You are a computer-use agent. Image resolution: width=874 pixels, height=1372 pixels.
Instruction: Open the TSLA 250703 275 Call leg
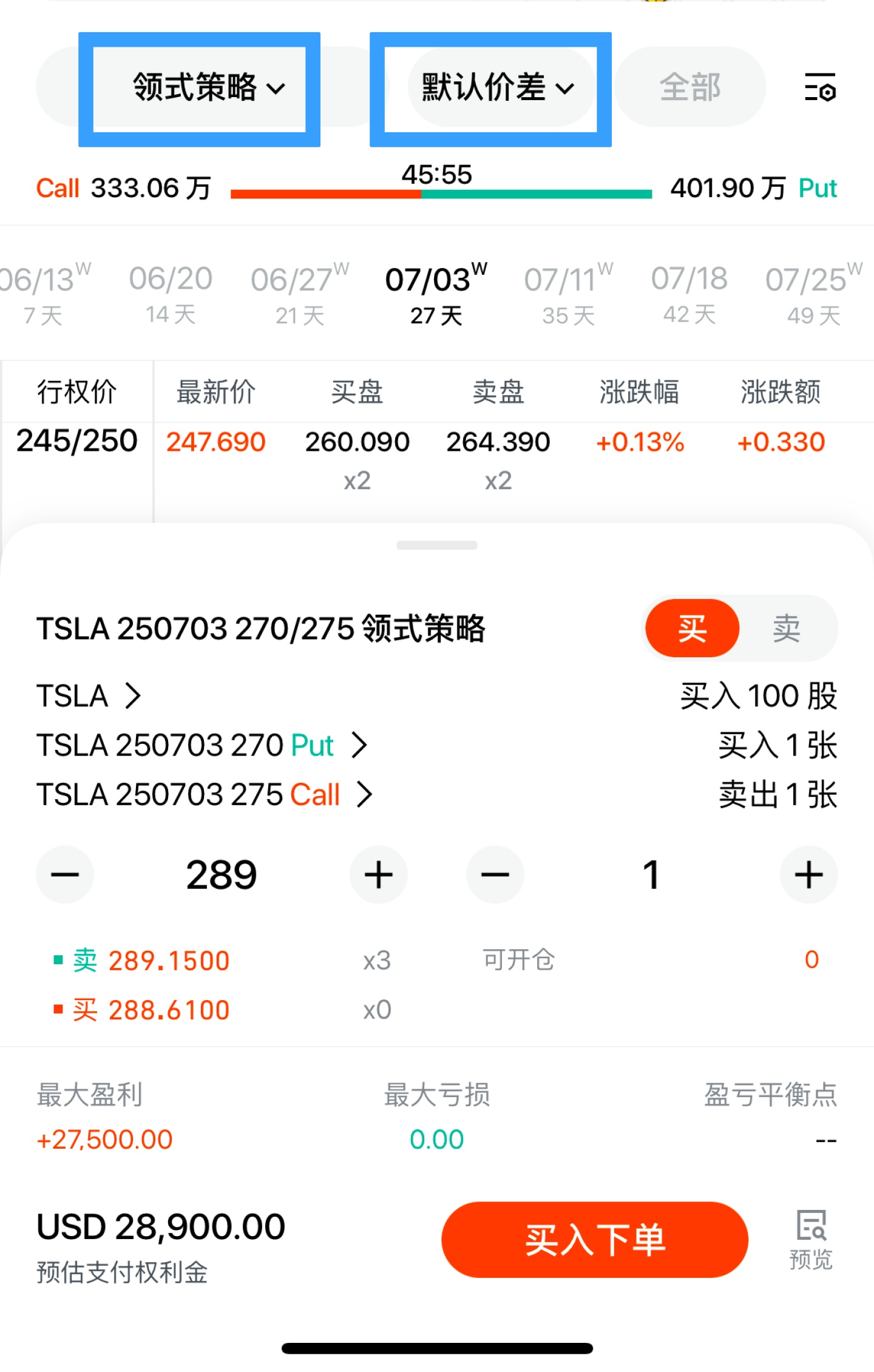click(204, 795)
